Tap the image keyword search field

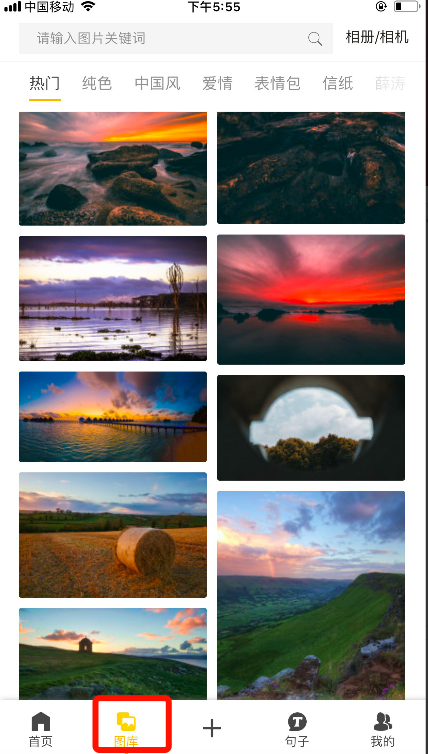[x=176, y=38]
